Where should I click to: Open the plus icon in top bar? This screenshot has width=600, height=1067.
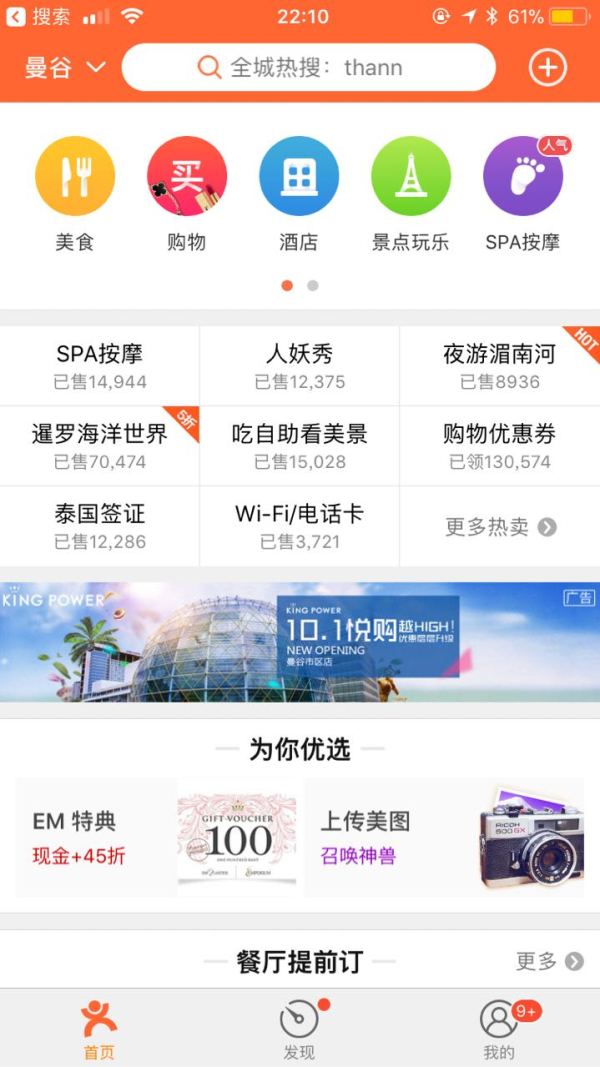pos(548,67)
